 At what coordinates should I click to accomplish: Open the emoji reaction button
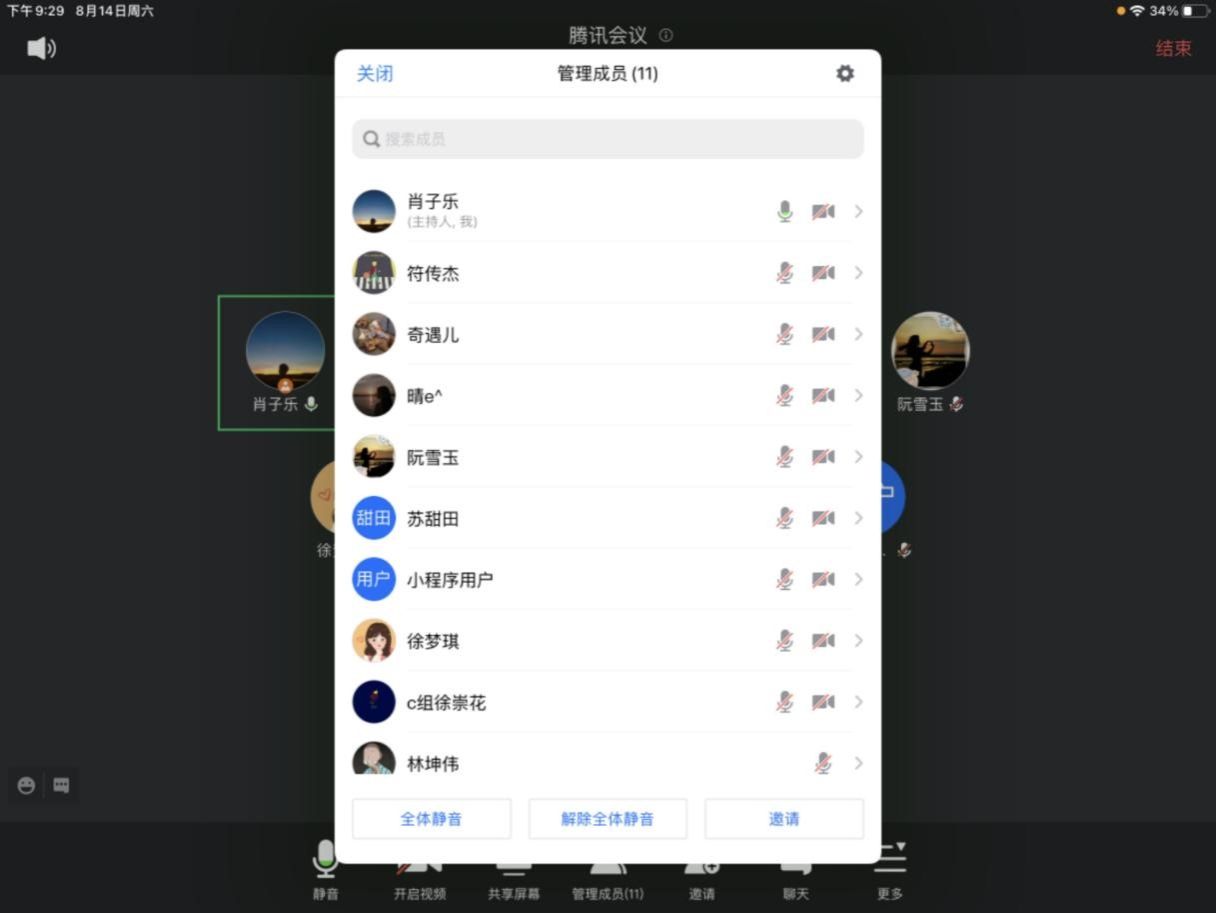(x=27, y=786)
